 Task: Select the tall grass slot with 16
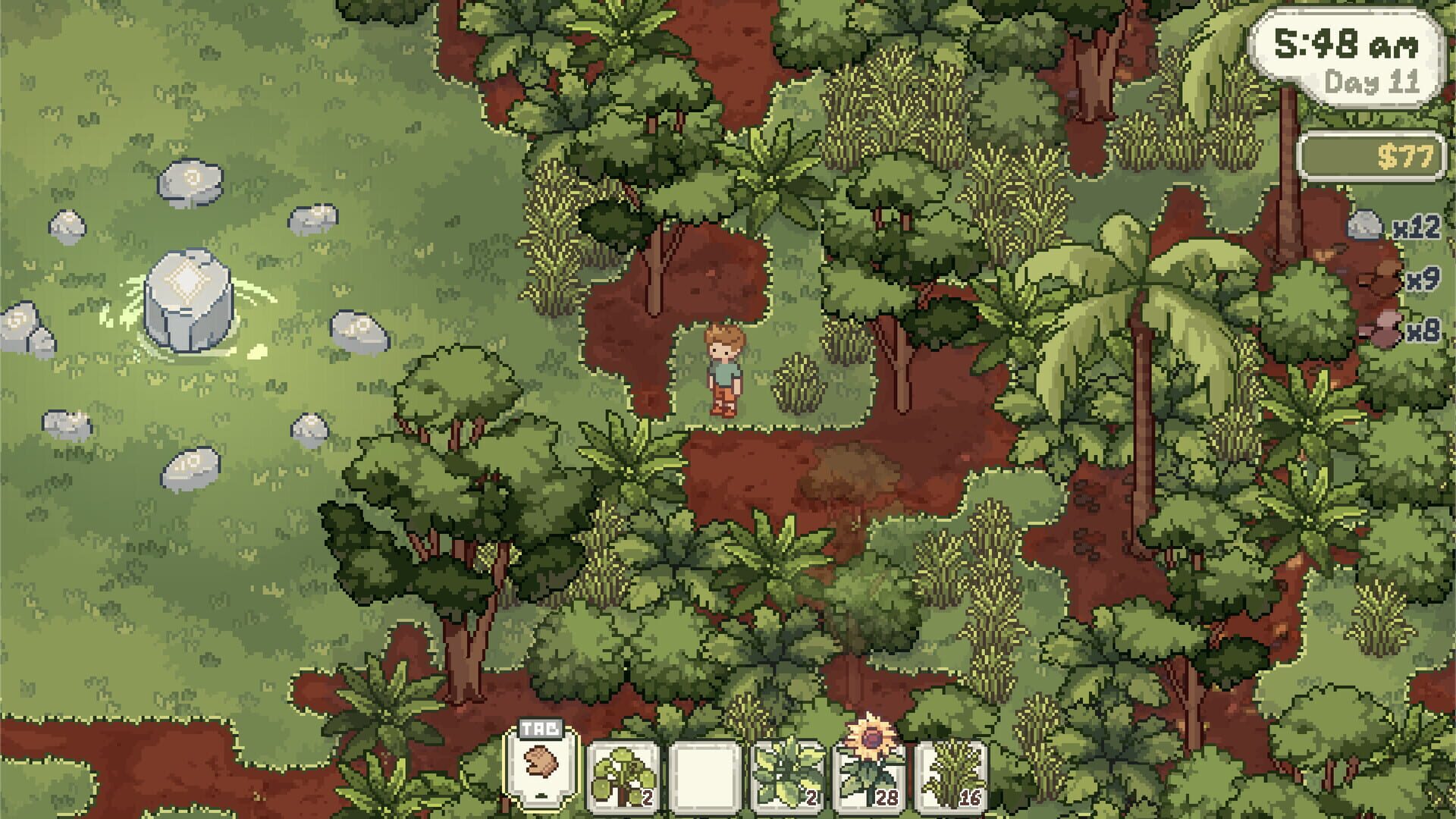[x=951, y=775]
